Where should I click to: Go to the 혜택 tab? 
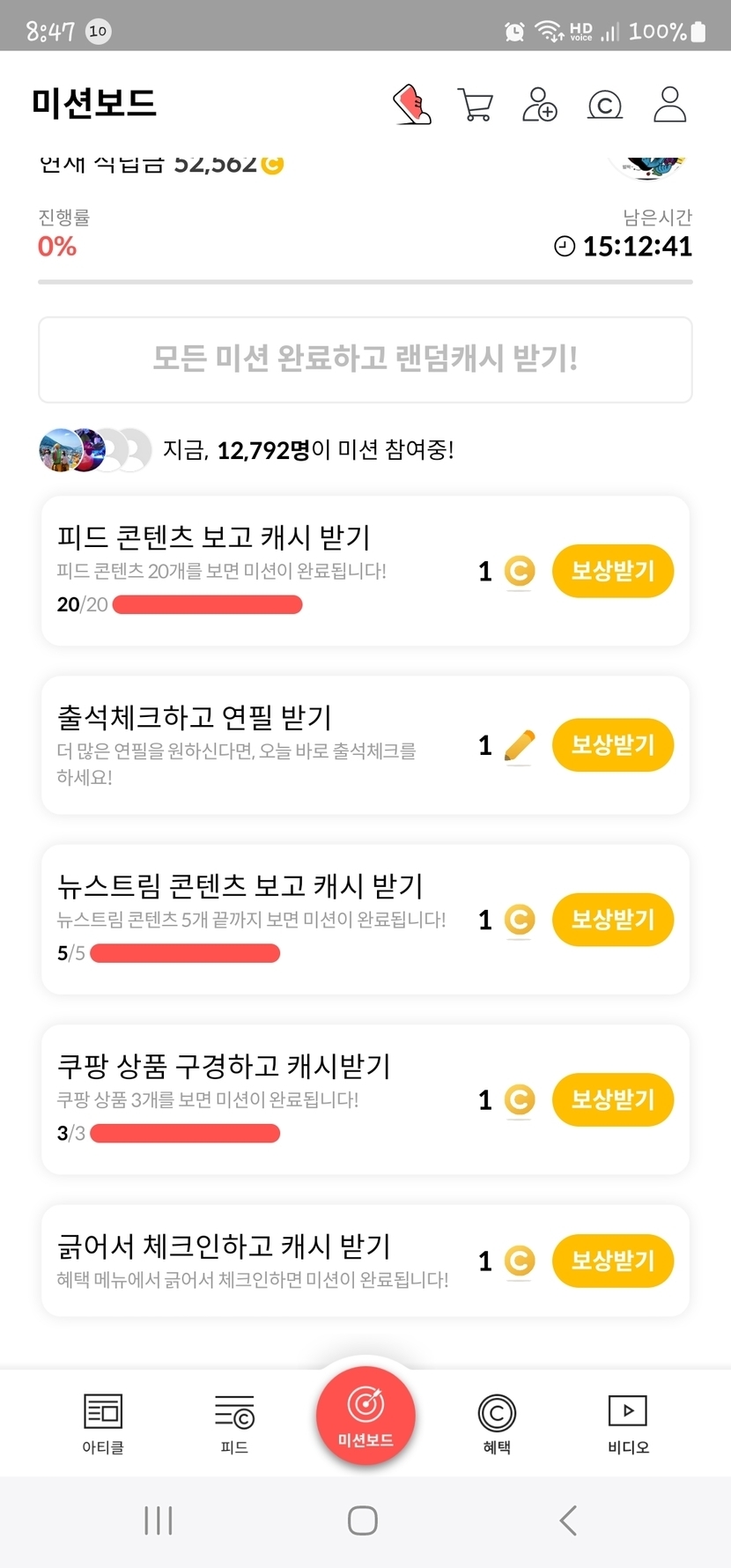(497, 1423)
